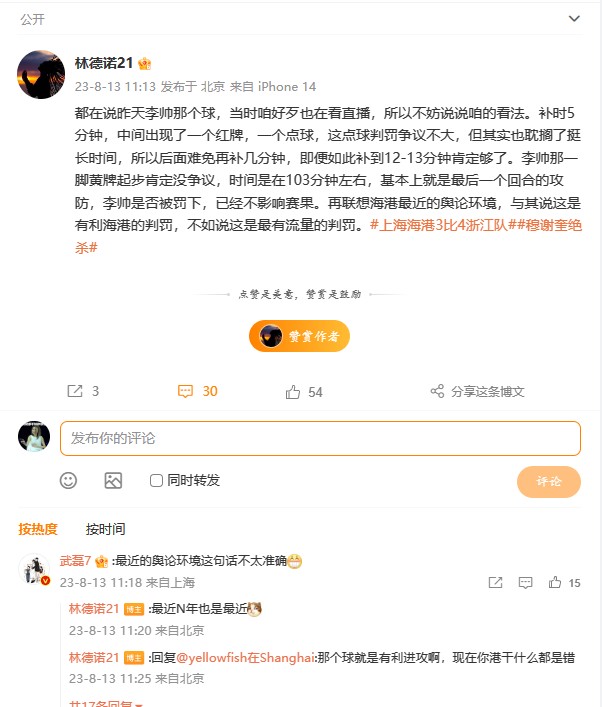Like the post with 54 likes
Screen dimensions: 602x707
(304, 392)
